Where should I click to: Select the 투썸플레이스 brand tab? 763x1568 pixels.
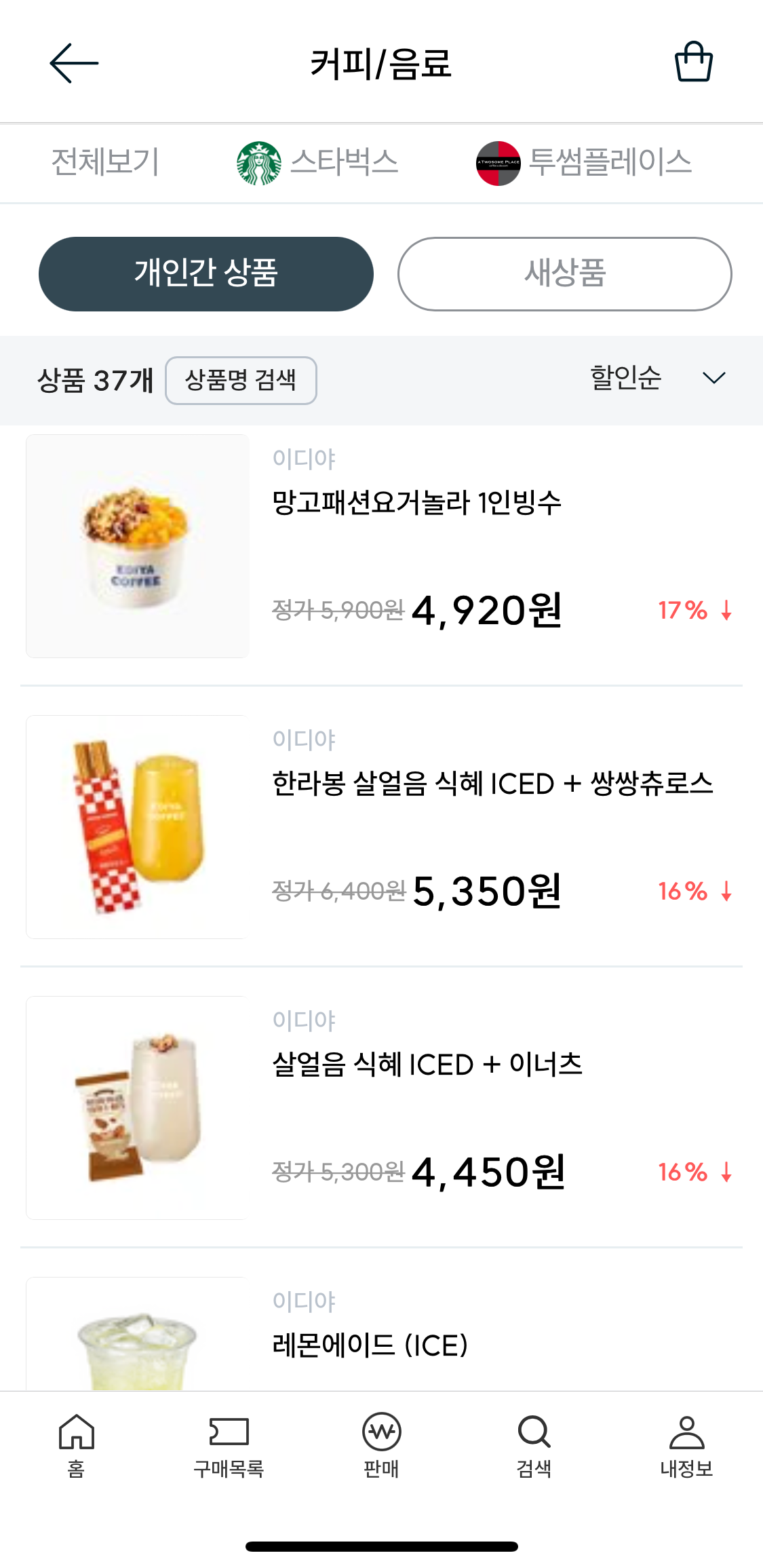pyautogui.click(x=583, y=163)
